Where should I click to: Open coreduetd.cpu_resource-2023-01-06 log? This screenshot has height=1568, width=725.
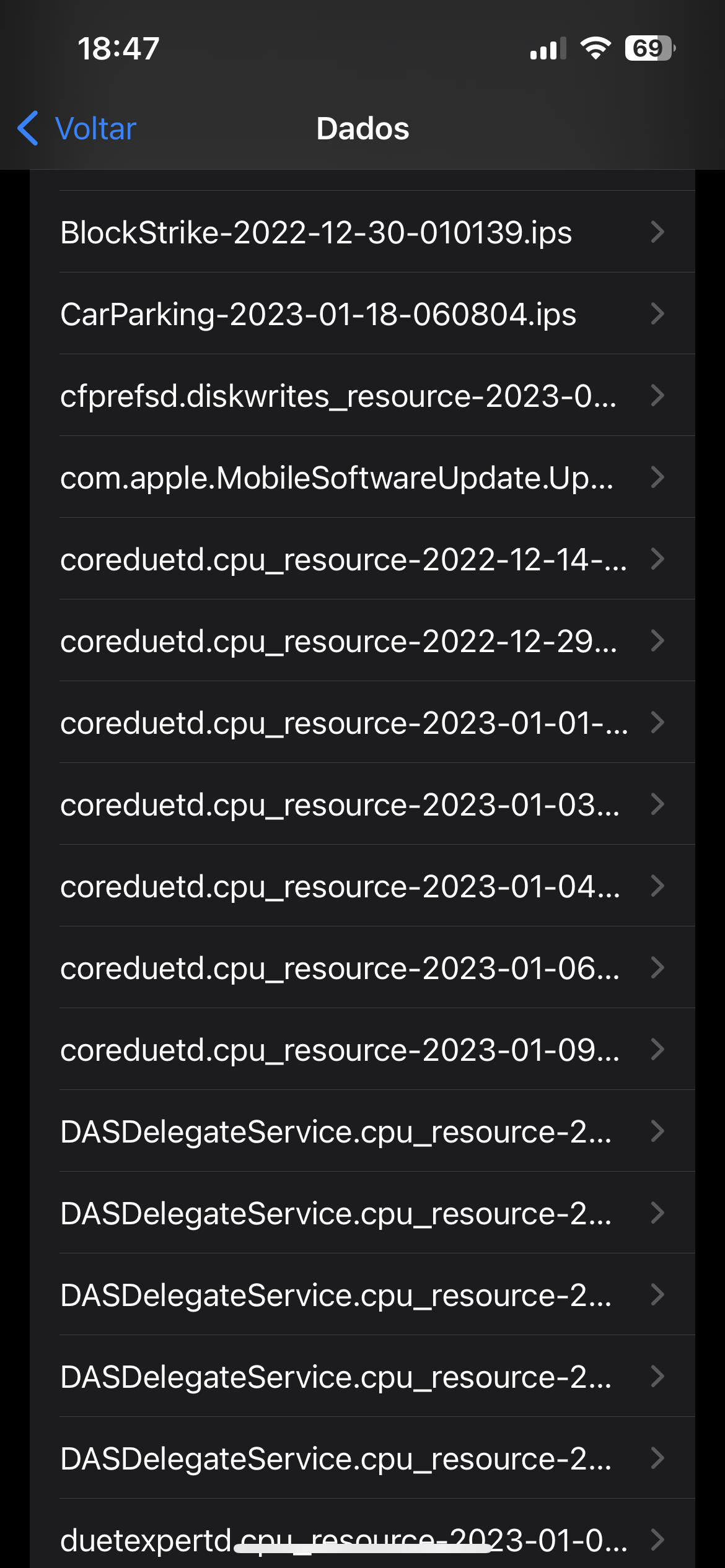[x=362, y=968]
